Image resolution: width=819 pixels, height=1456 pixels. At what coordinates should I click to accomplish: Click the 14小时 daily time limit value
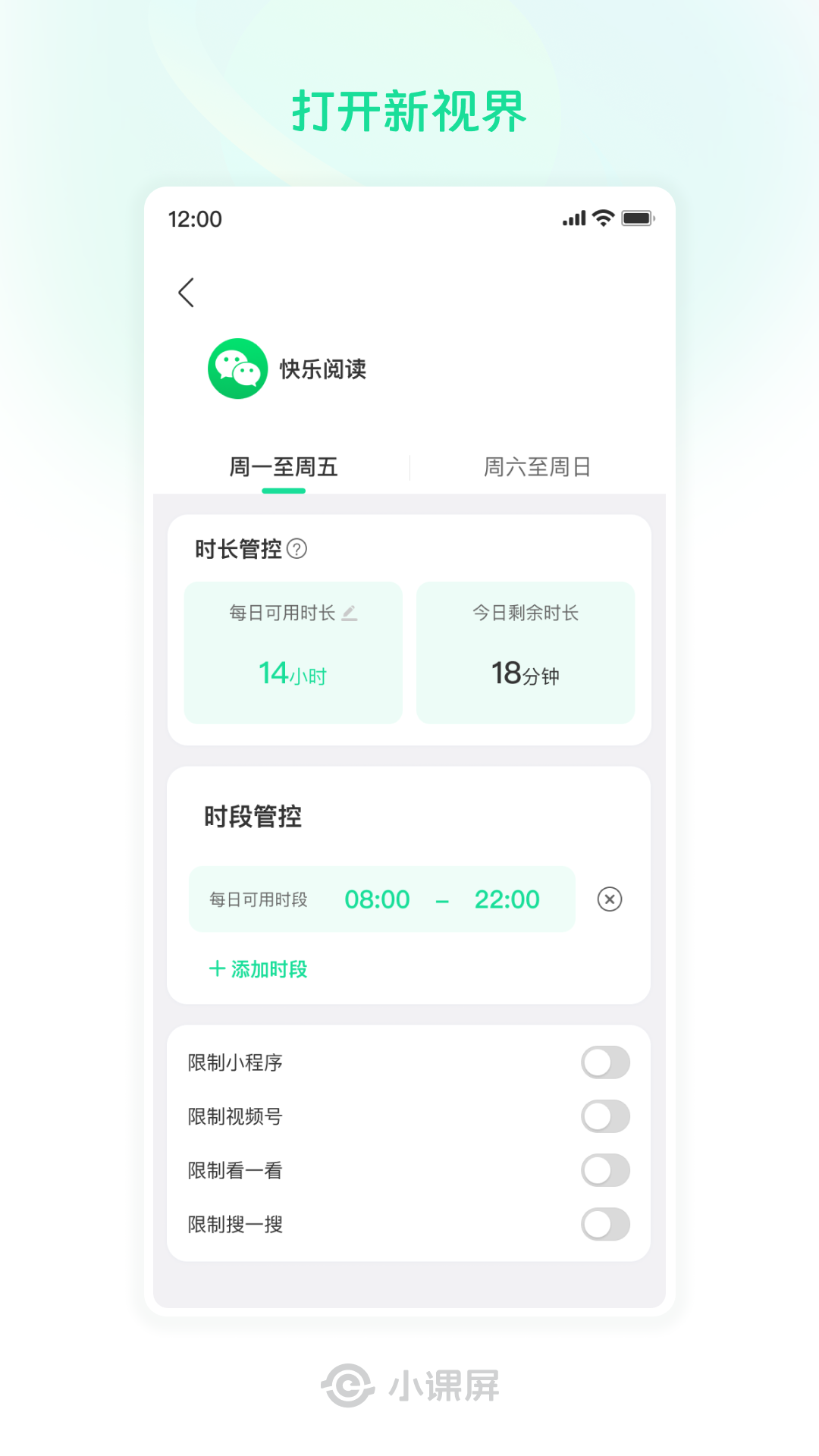[293, 673]
